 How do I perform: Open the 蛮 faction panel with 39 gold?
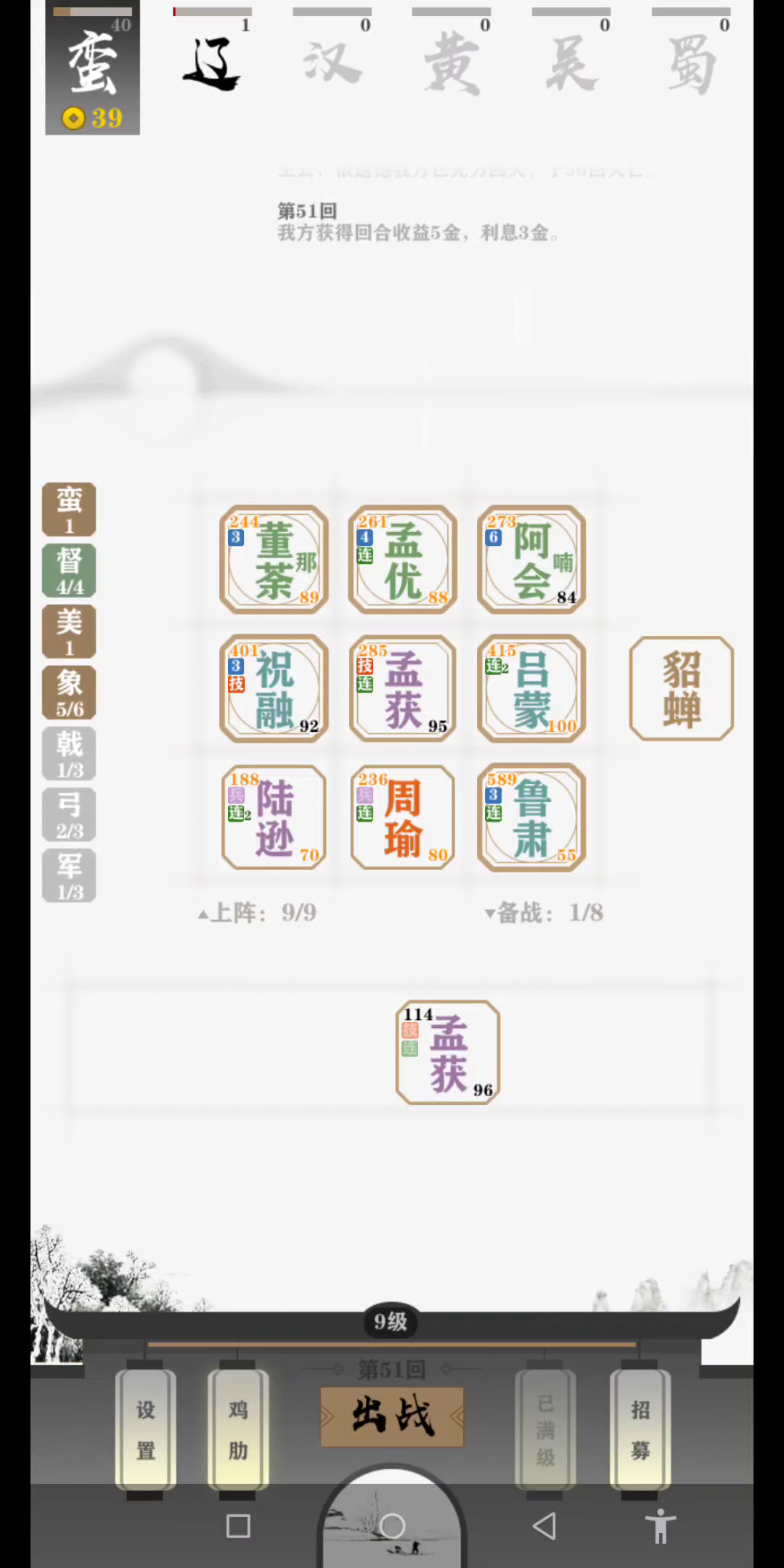pyautogui.click(x=93, y=68)
